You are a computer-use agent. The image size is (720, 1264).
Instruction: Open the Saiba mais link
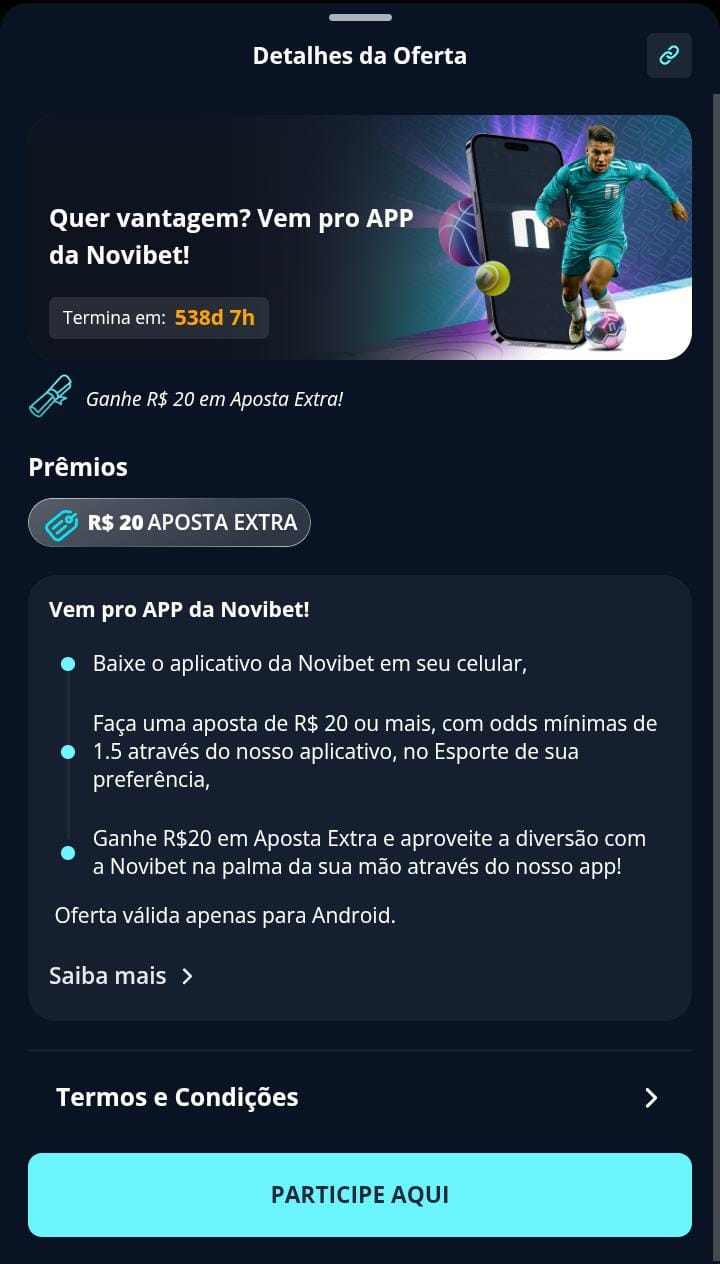107,975
